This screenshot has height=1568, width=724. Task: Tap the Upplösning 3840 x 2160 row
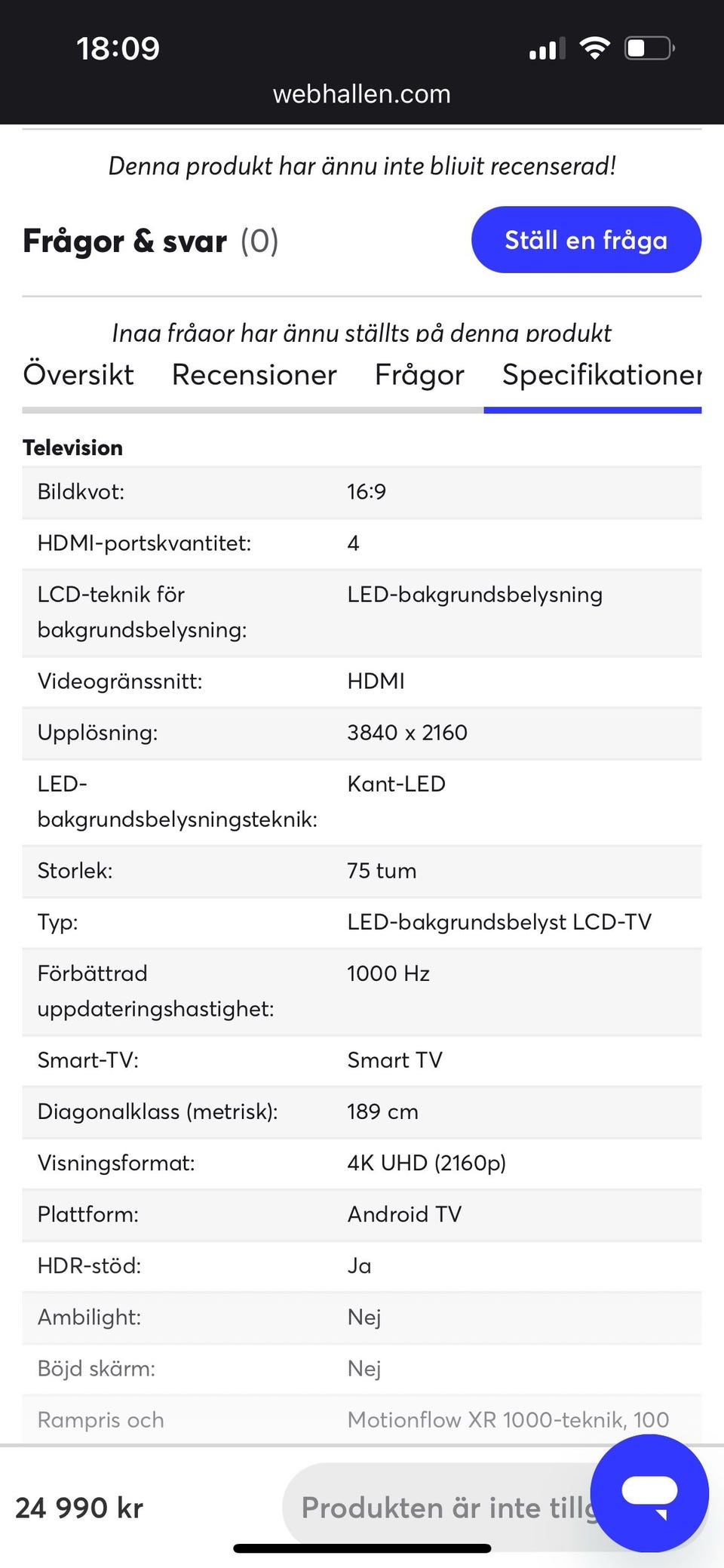[362, 733]
